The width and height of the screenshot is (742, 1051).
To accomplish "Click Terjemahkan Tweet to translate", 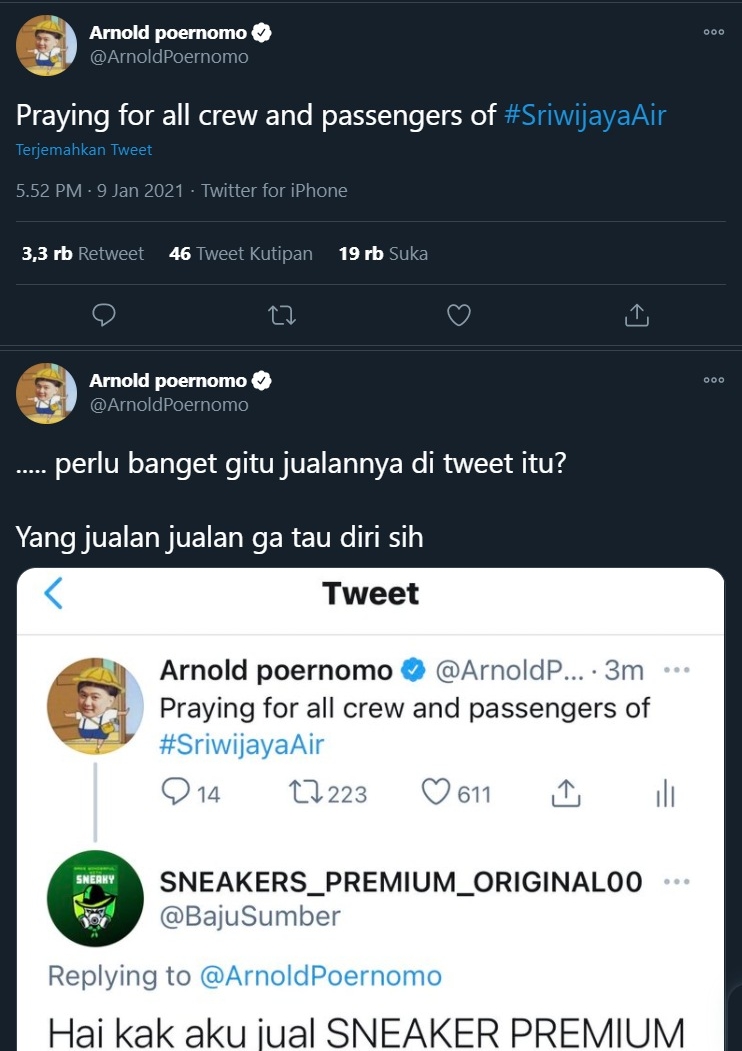I will tap(83, 149).
